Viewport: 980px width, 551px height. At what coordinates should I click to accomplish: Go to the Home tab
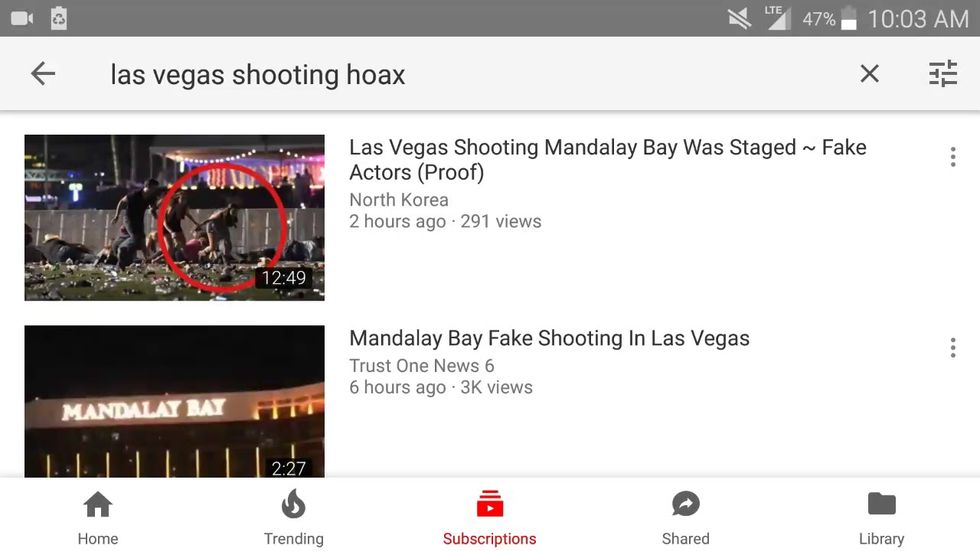click(98, 518)
